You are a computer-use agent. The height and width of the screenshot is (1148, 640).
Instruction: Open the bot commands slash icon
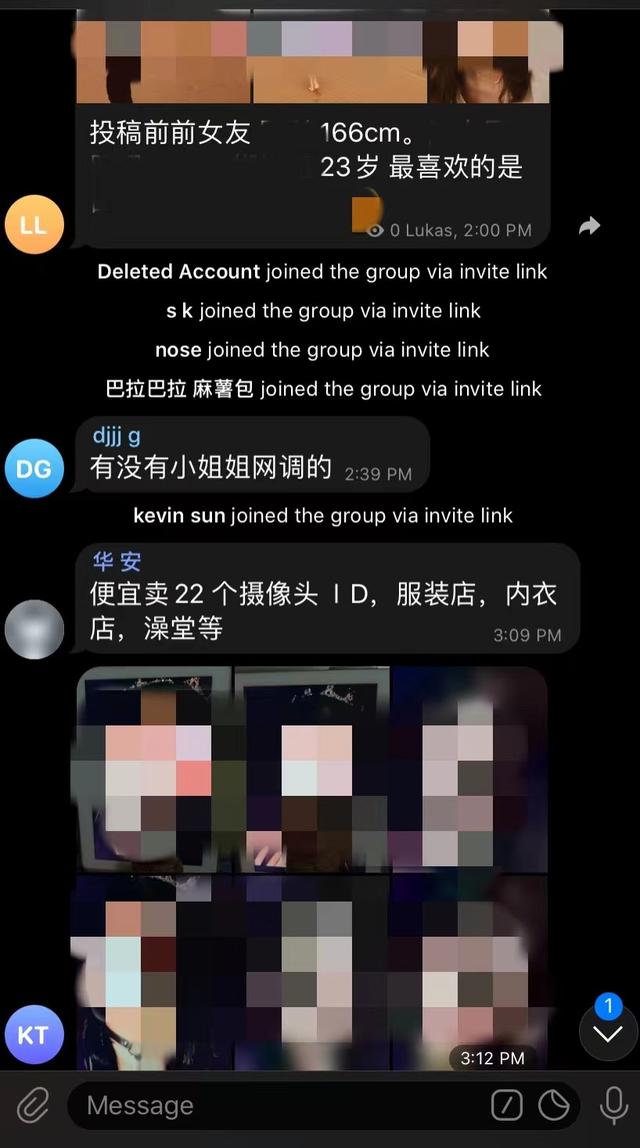(507, 1106)
